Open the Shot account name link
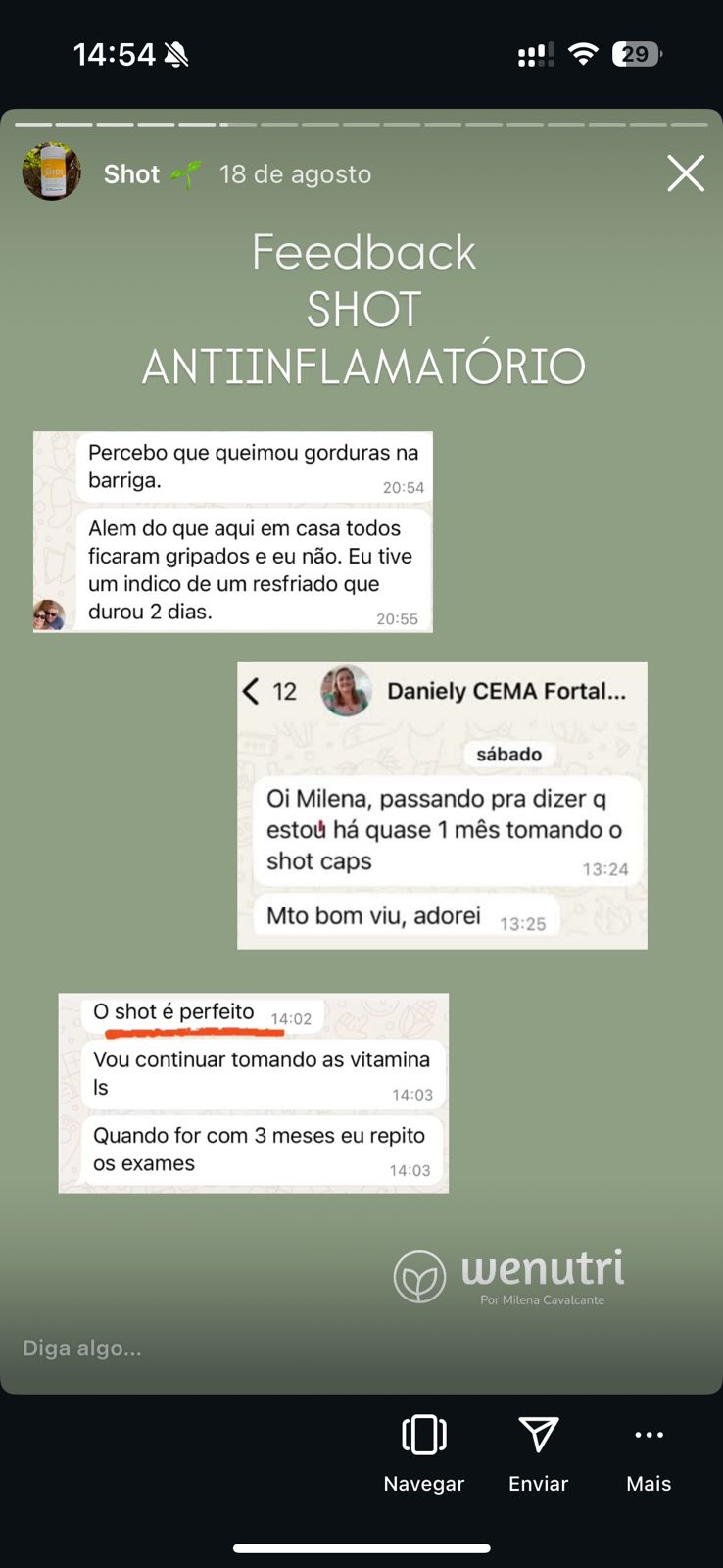Viewport: 723px width, 1568px height. 131,173
